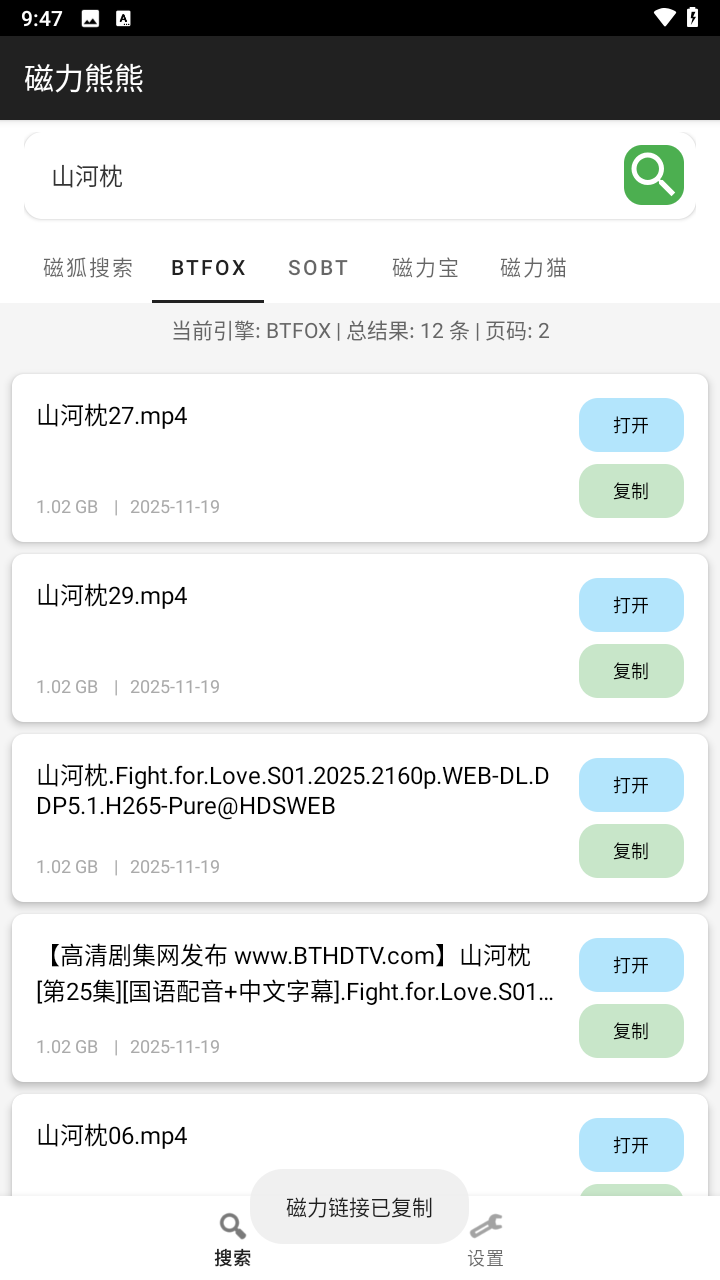Copy the link for the 2160p WEB-DL result

point(631,851)
